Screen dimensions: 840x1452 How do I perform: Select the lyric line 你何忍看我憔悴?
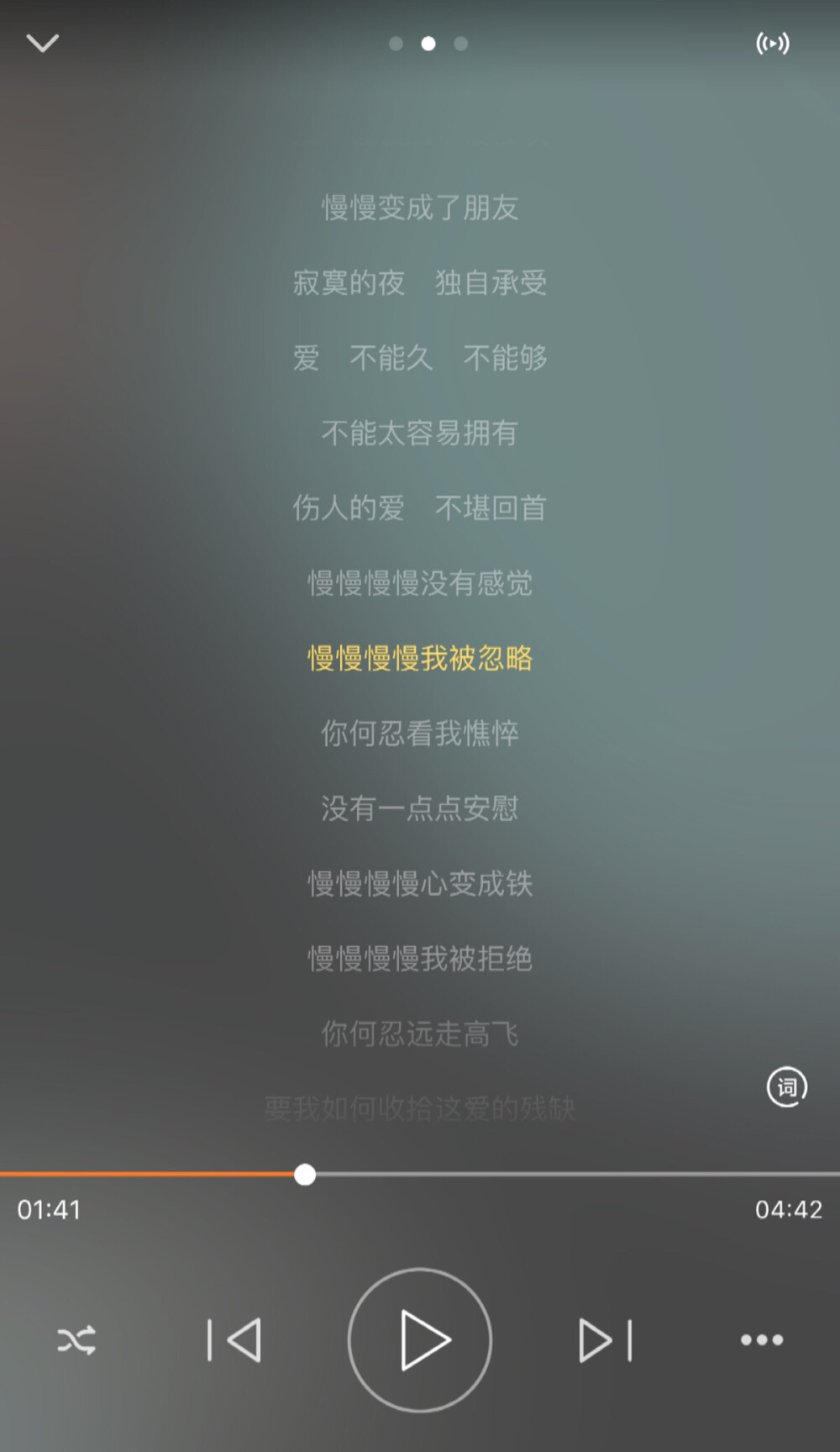[420, 734]
